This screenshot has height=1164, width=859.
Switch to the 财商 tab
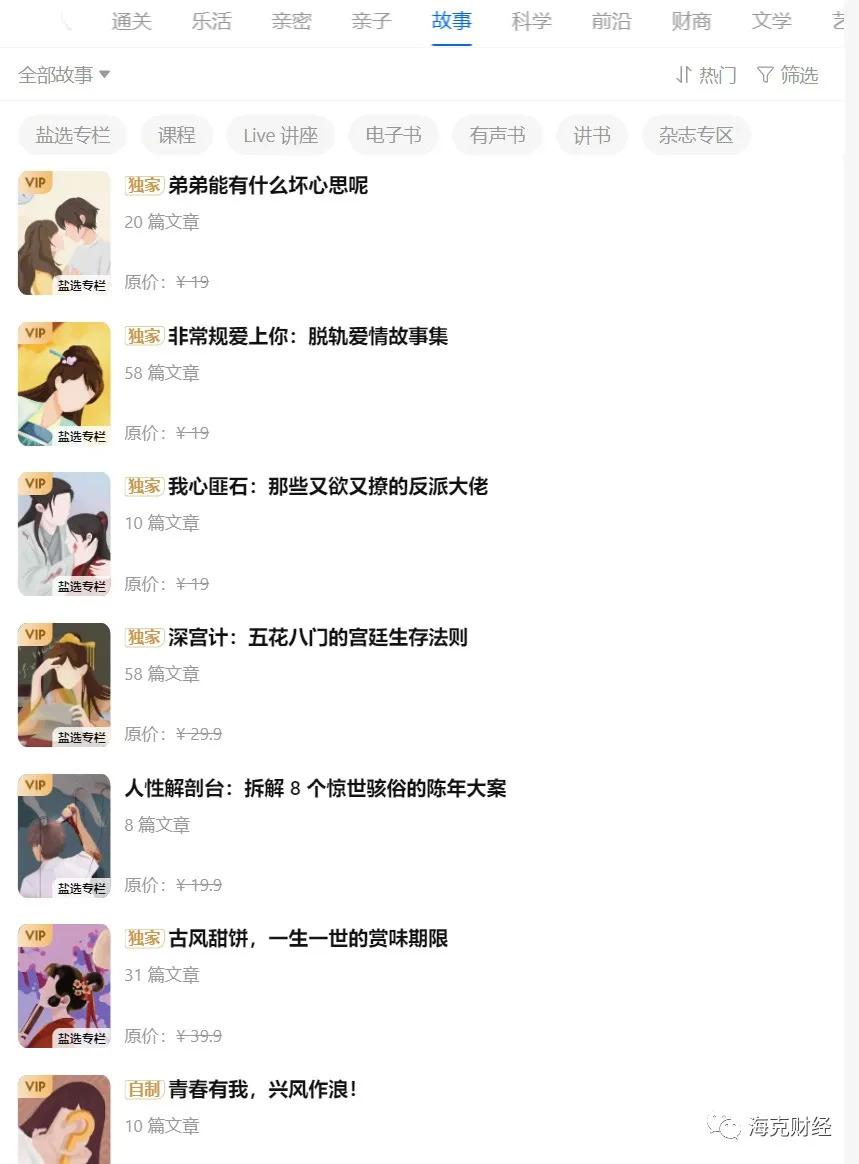[x=691, y=21]
